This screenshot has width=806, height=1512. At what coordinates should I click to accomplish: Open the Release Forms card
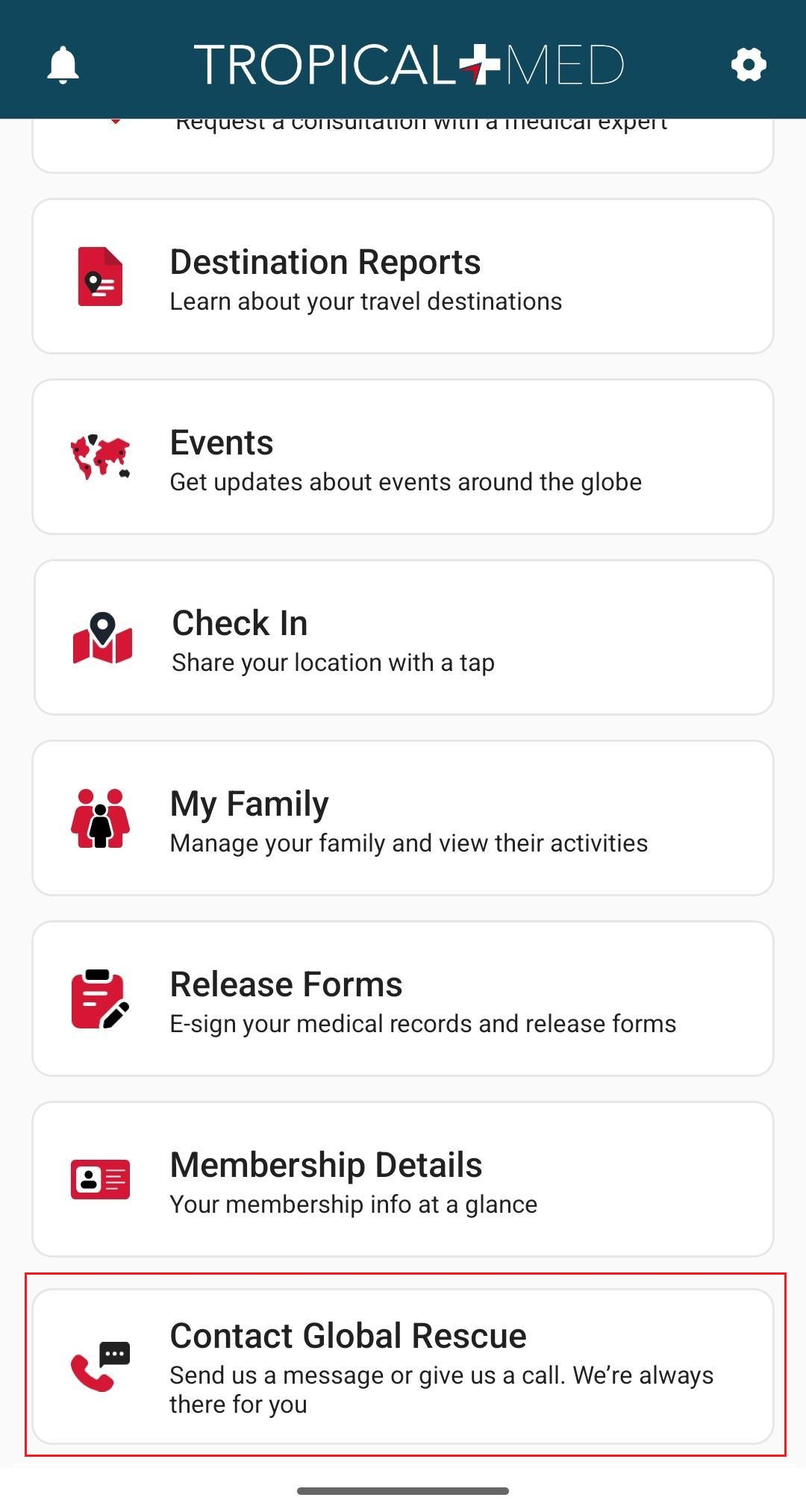tap(403, 998)
